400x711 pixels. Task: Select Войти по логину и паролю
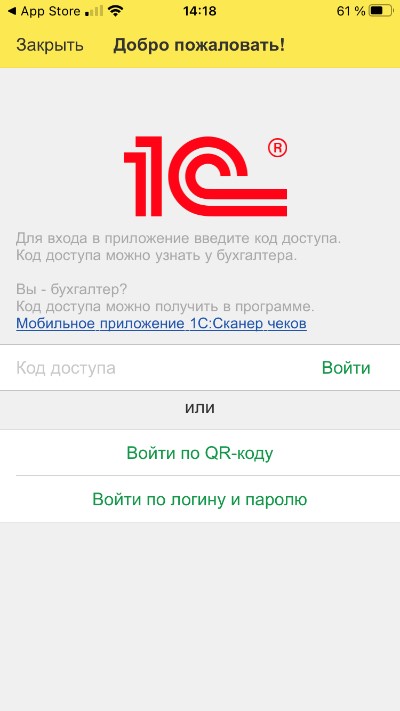coord(200,499)
